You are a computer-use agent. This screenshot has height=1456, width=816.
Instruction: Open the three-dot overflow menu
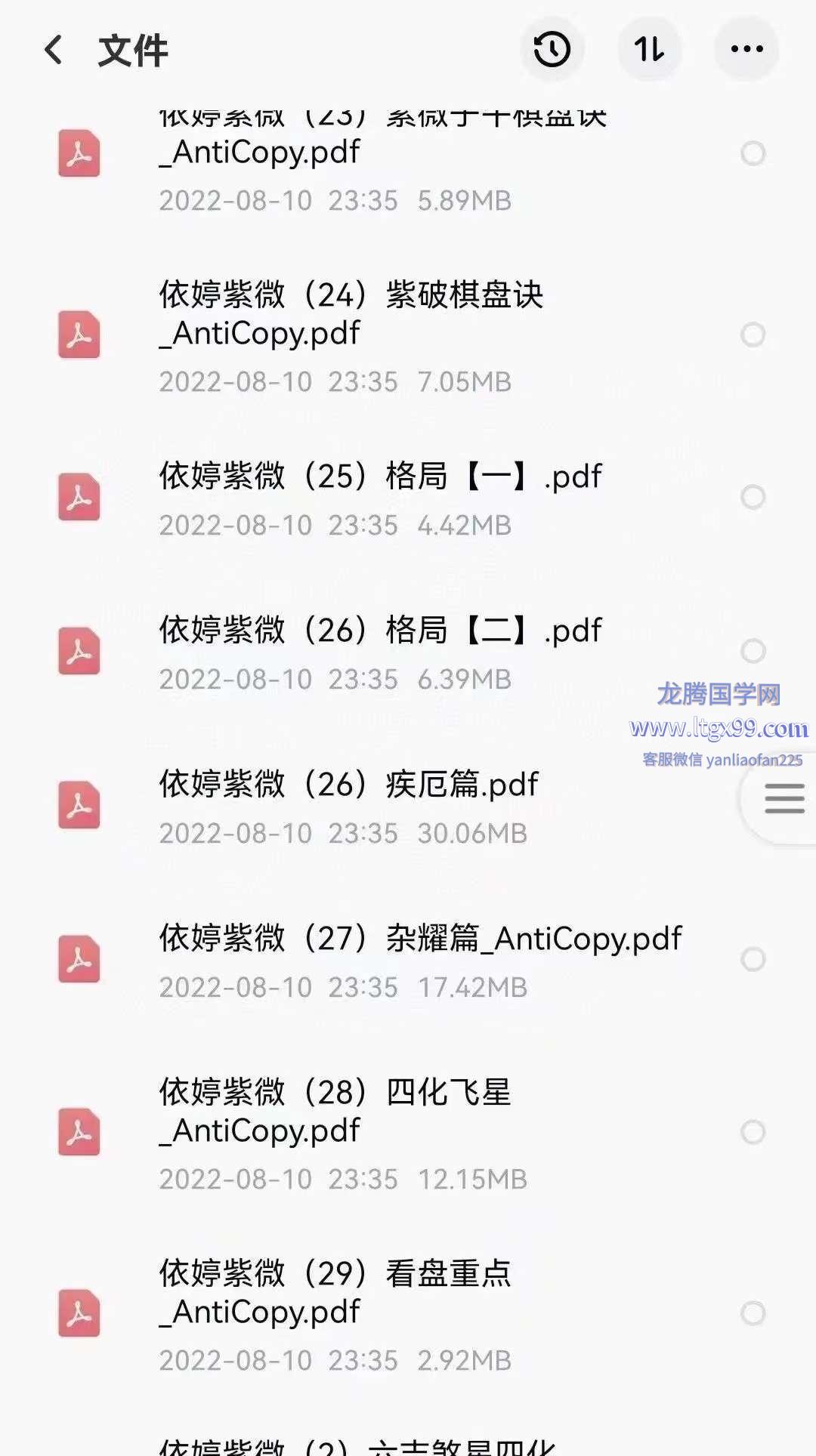pyautogui.click(x=746, y=50)
